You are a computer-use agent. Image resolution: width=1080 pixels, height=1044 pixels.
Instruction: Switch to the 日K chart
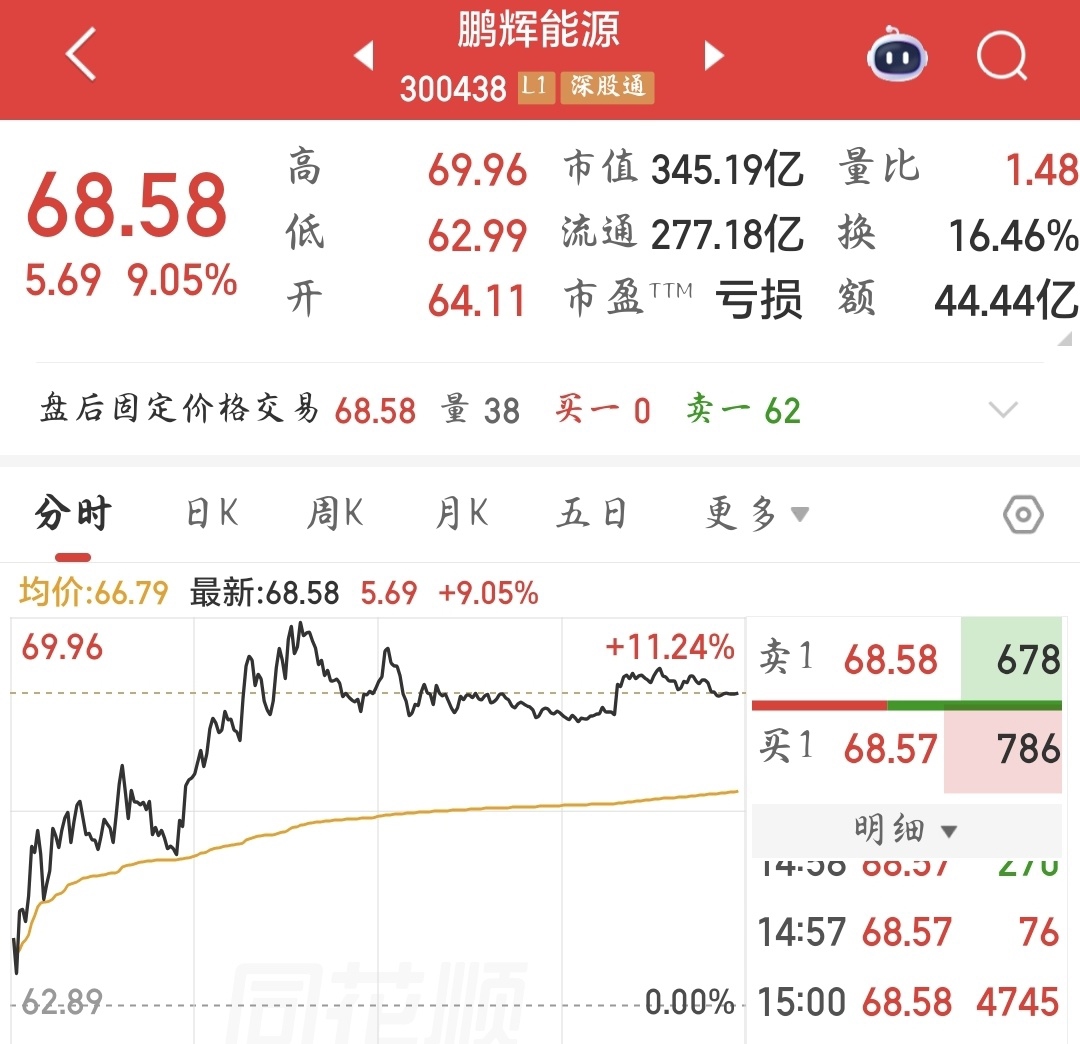pyautogui.click(x=212, y=515)
